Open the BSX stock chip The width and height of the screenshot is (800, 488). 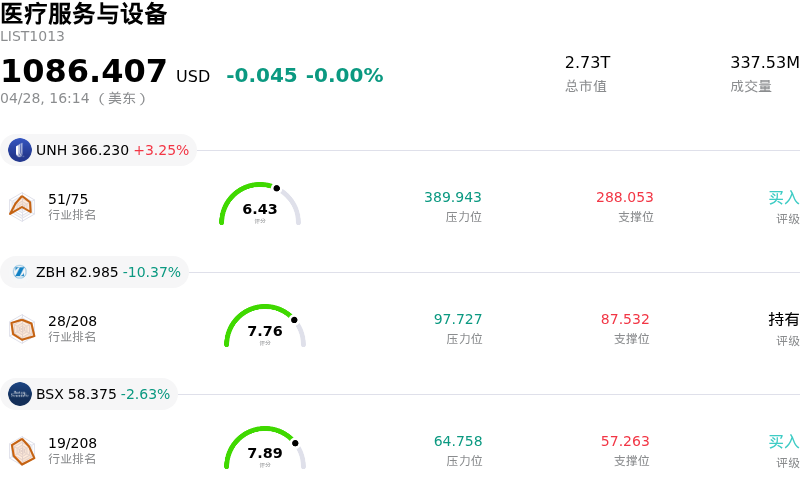coord(90,394)
